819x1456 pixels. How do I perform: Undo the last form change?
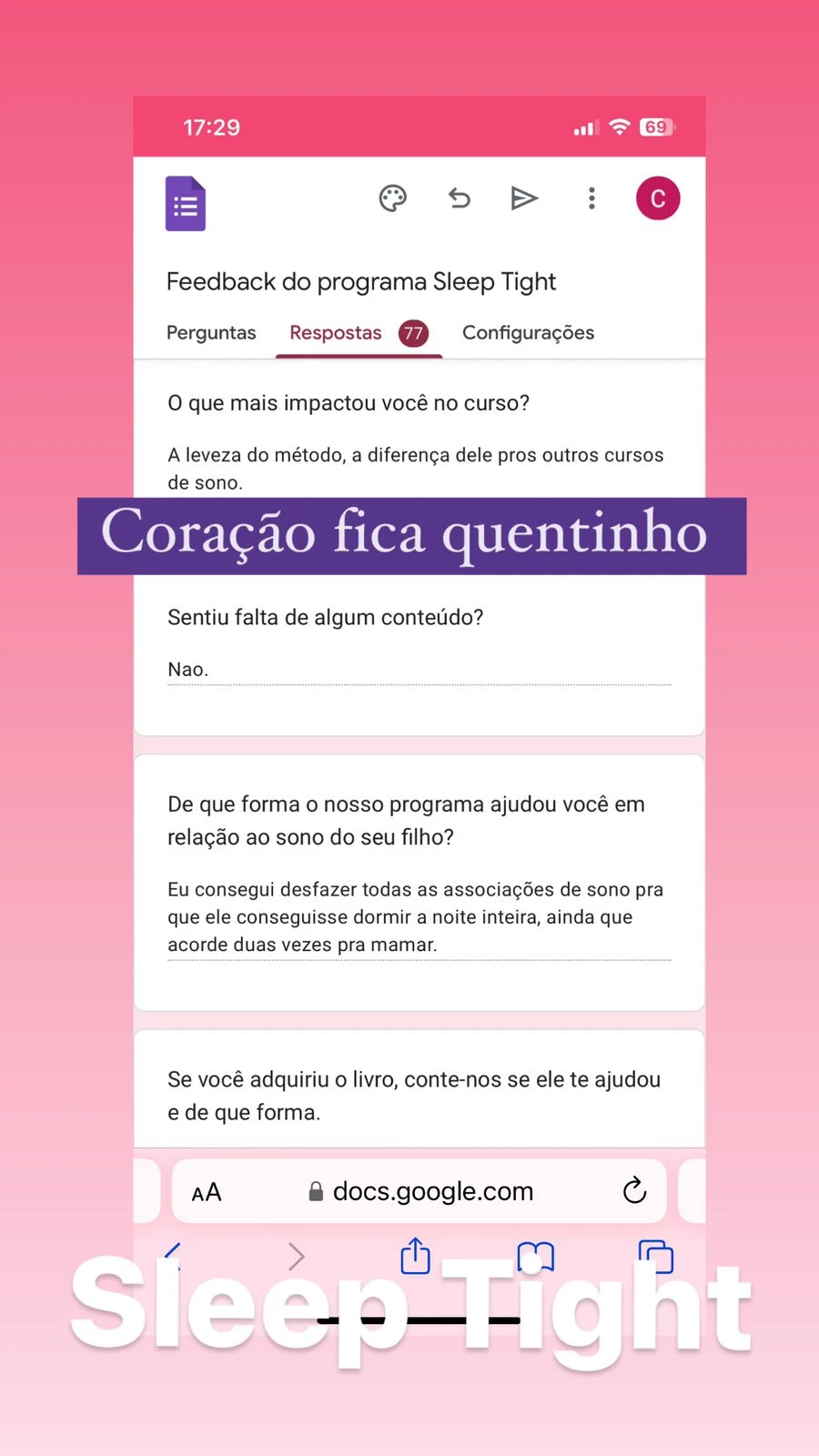coord(459,197)
